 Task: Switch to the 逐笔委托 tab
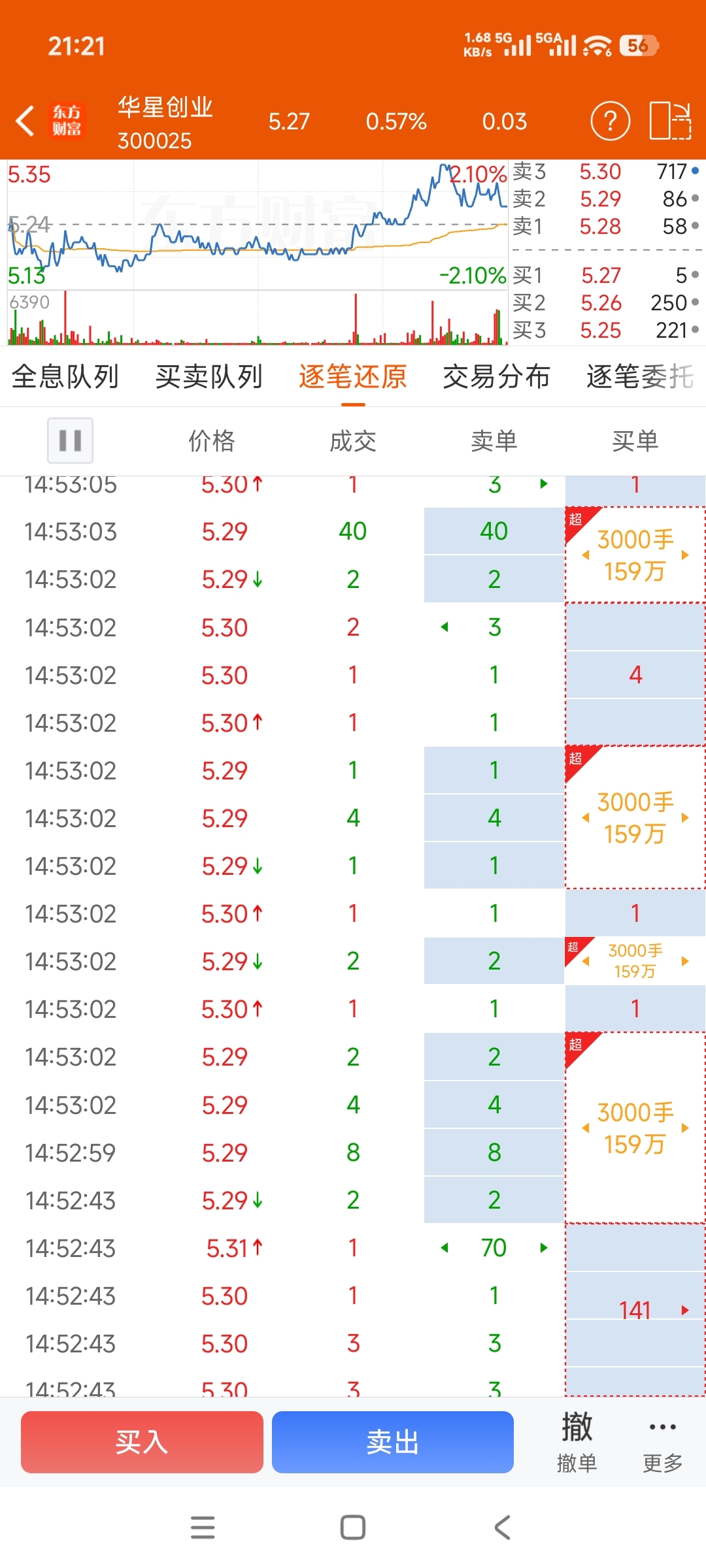(640, 377)
